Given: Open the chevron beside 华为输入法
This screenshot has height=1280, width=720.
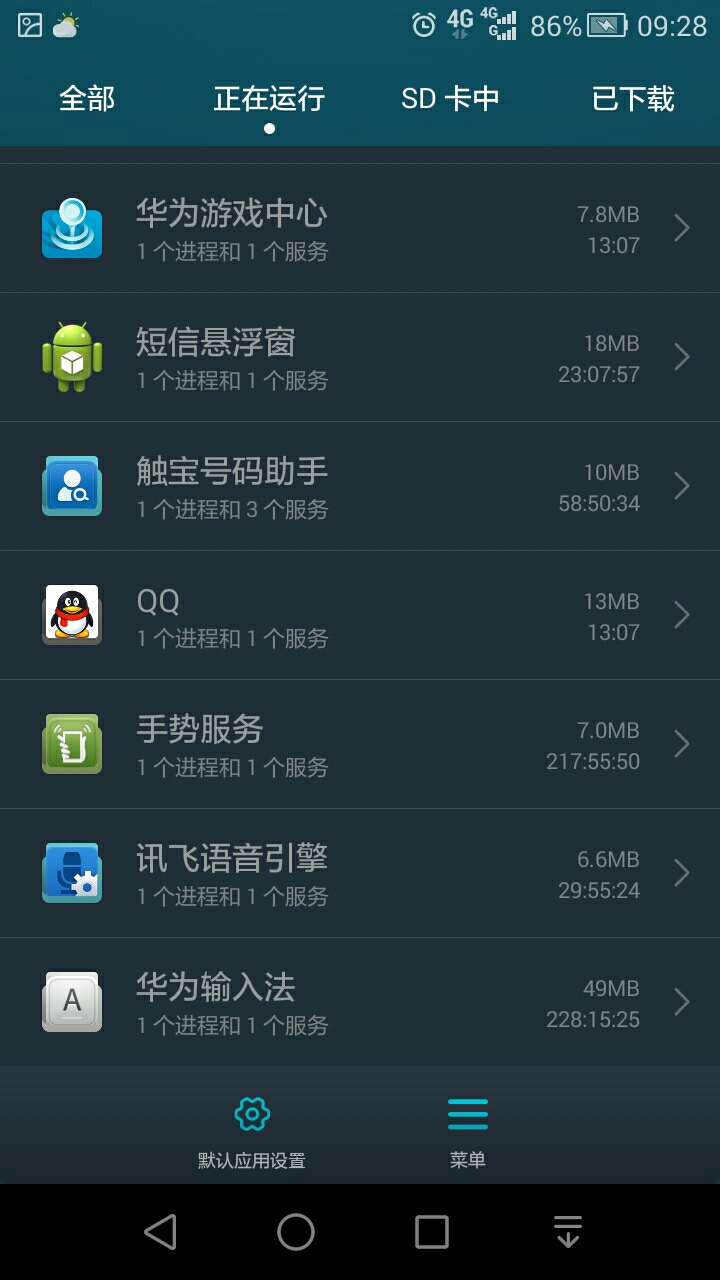Looking at the screenshot, I should coord(682,999).
